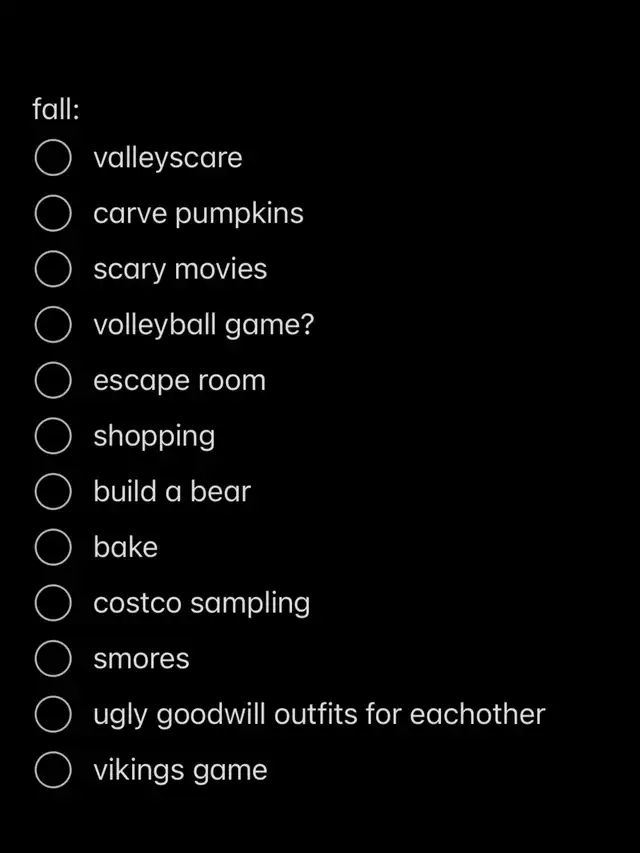
Task: Mark bake as done
Action: click(53, 547)
